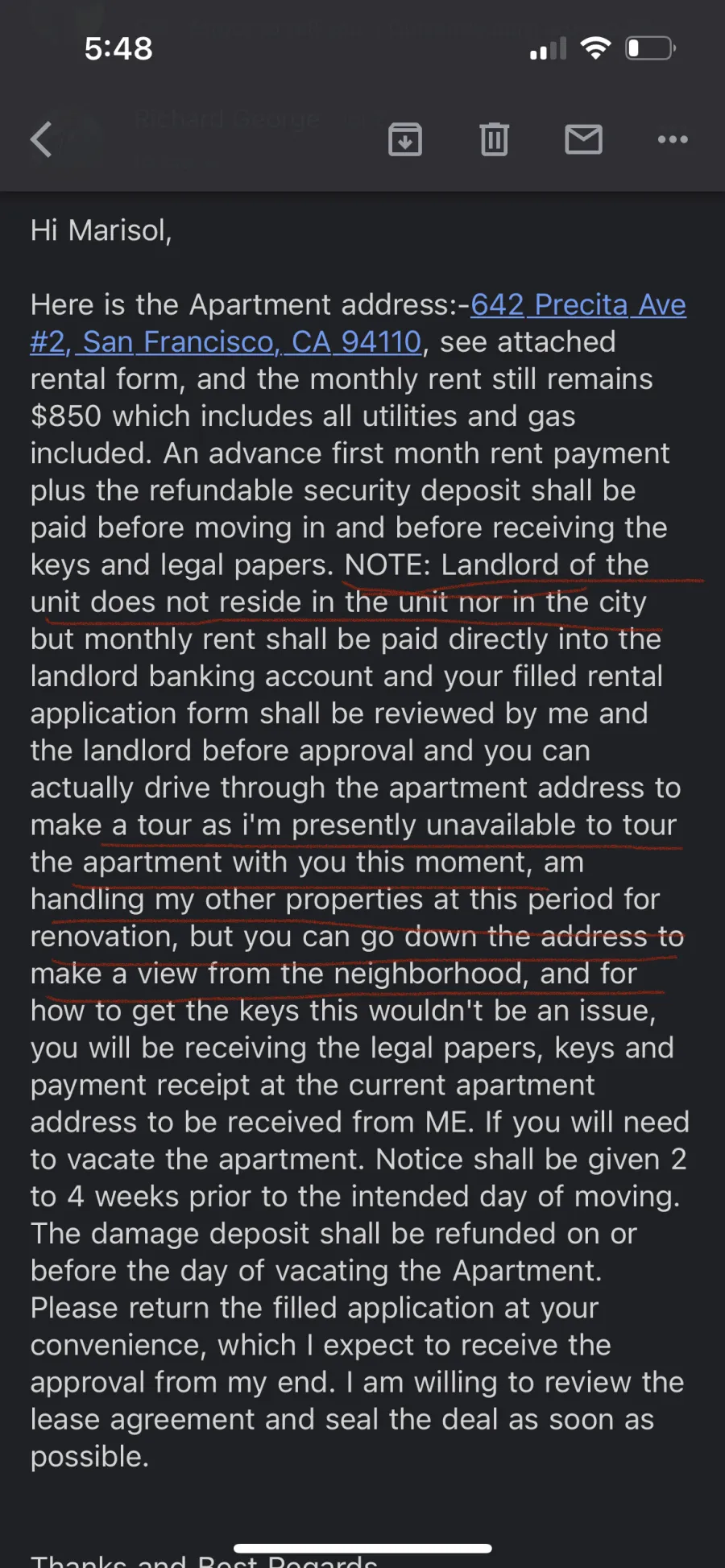
Task: Delete this email with trash icon
Action: pos(495,139)
